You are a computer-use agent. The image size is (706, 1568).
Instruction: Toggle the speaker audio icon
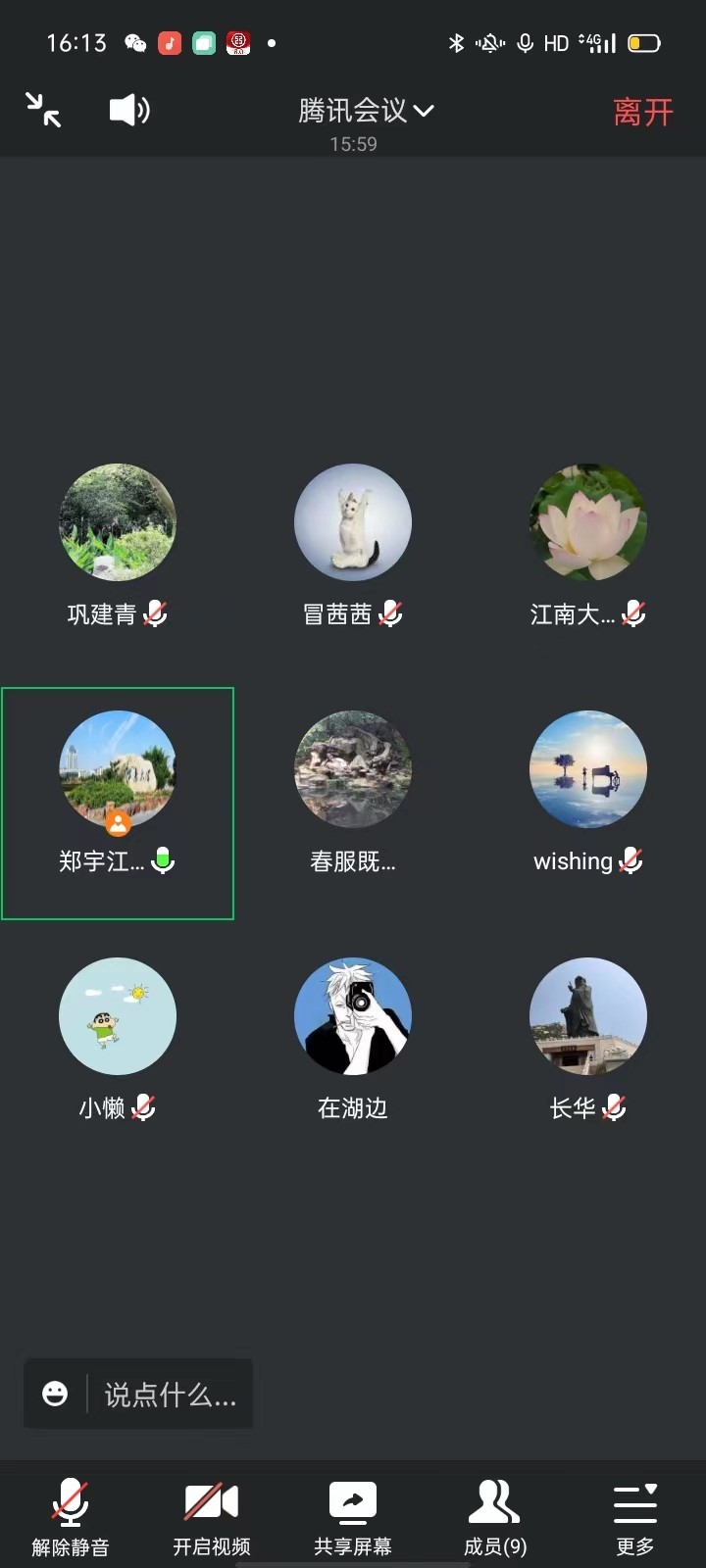128,110
